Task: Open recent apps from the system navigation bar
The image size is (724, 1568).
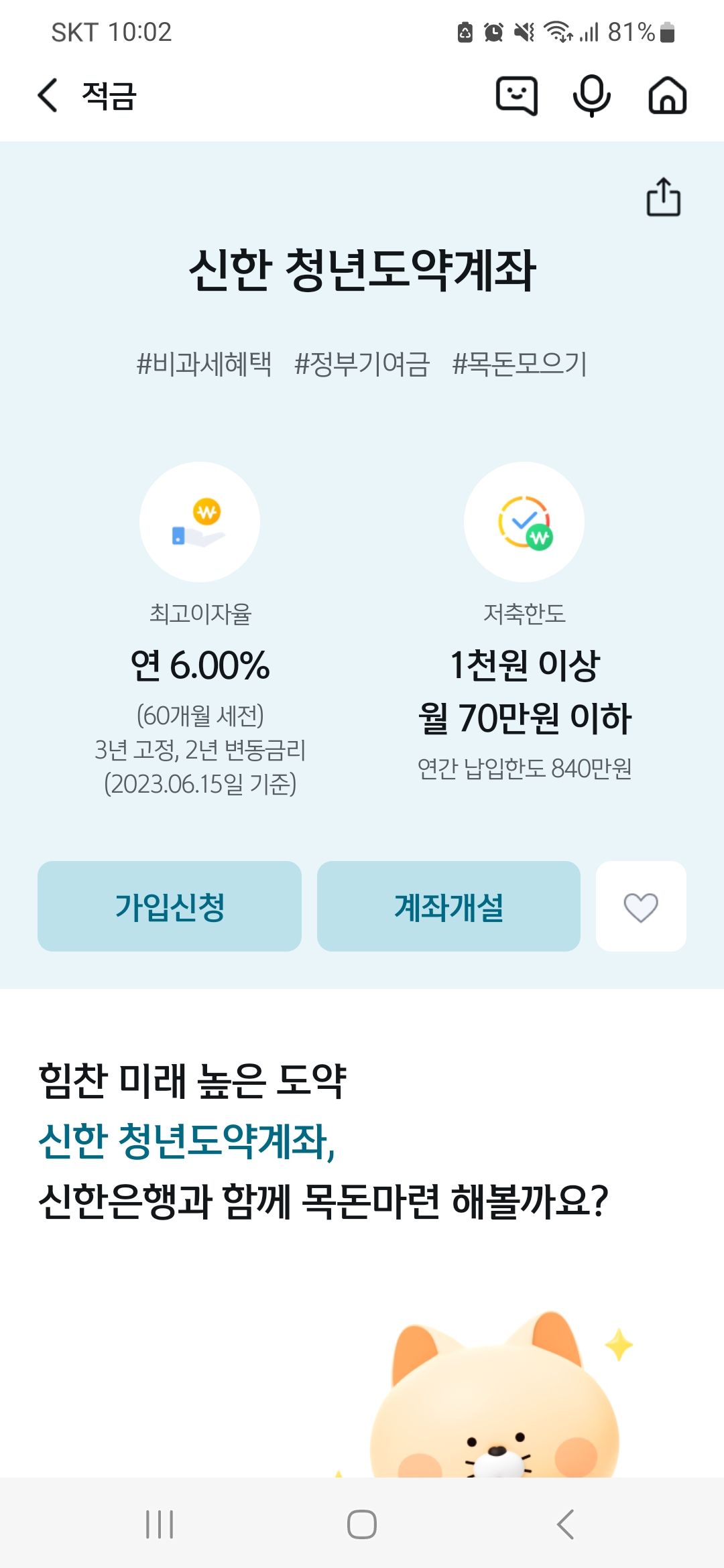Action: pyautogui.click(x=160, y=1524)
